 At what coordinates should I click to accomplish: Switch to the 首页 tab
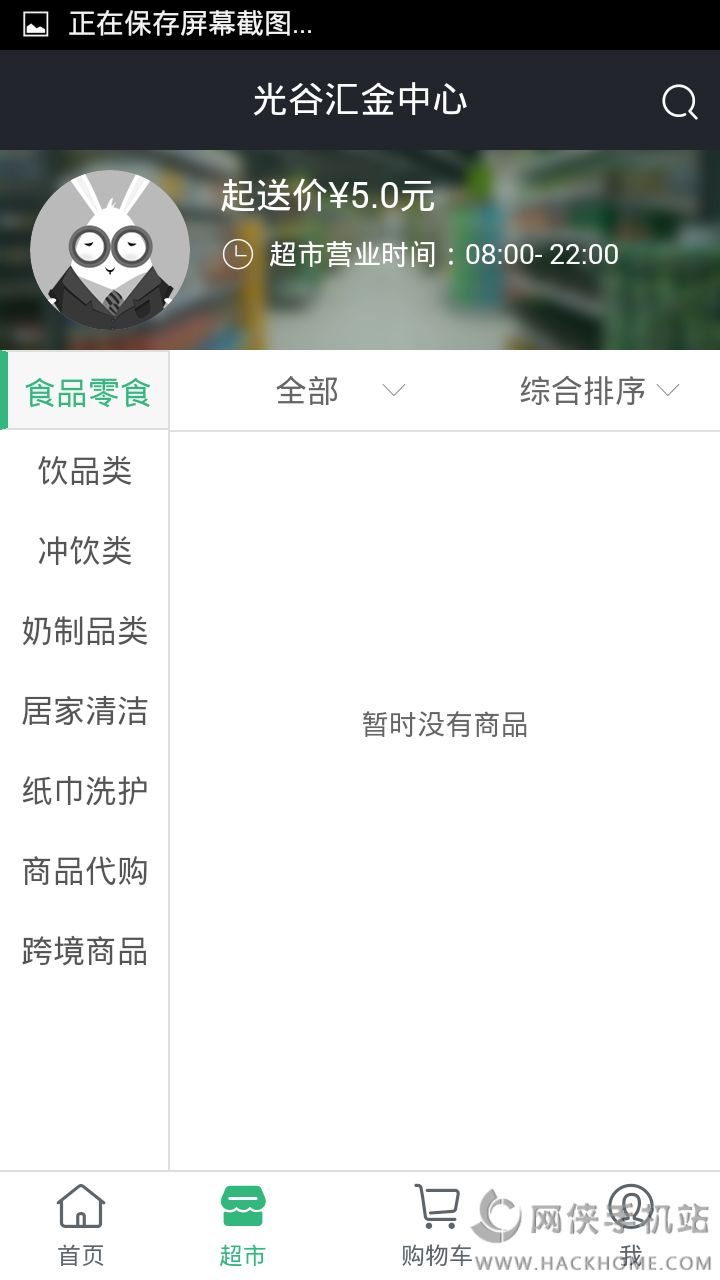81,1225
